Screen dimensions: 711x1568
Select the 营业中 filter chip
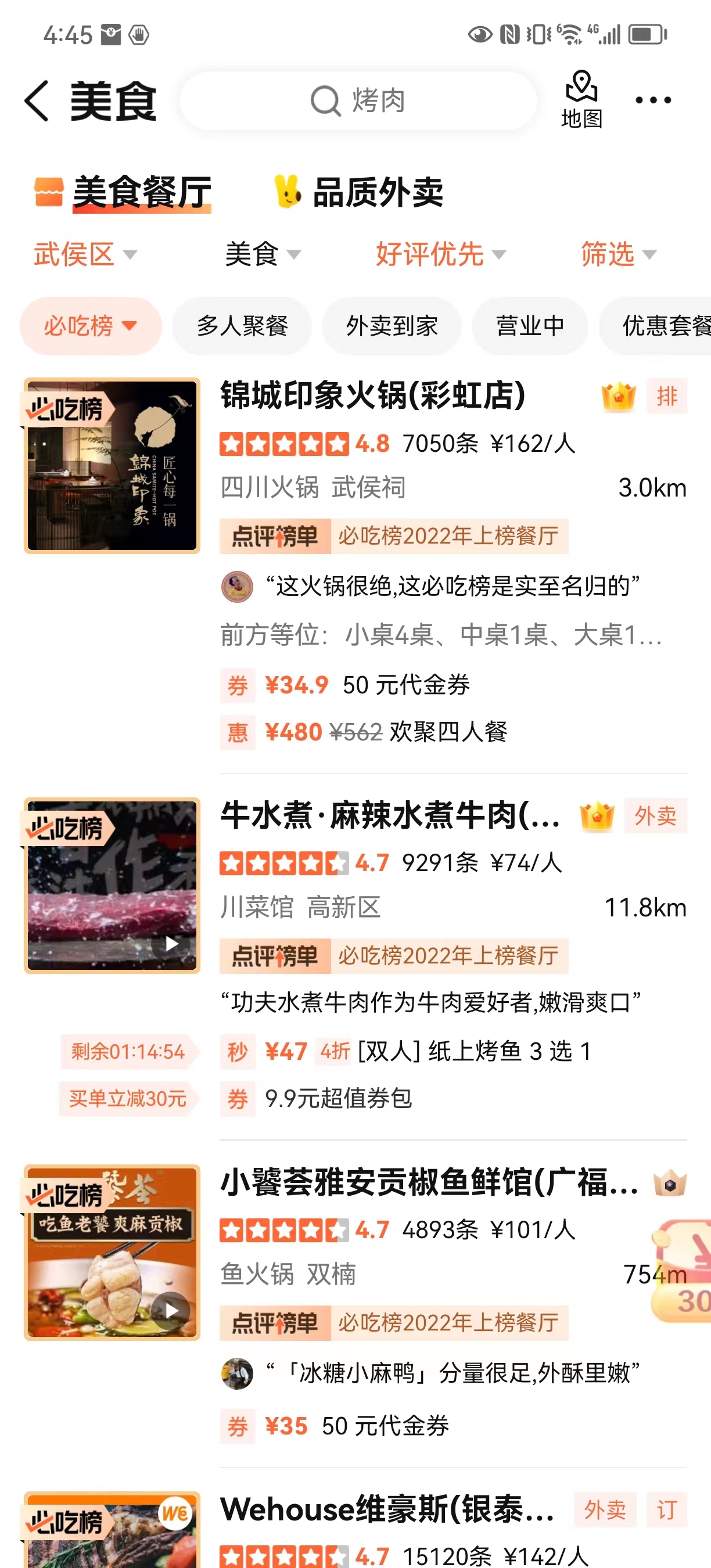[530, 326]
